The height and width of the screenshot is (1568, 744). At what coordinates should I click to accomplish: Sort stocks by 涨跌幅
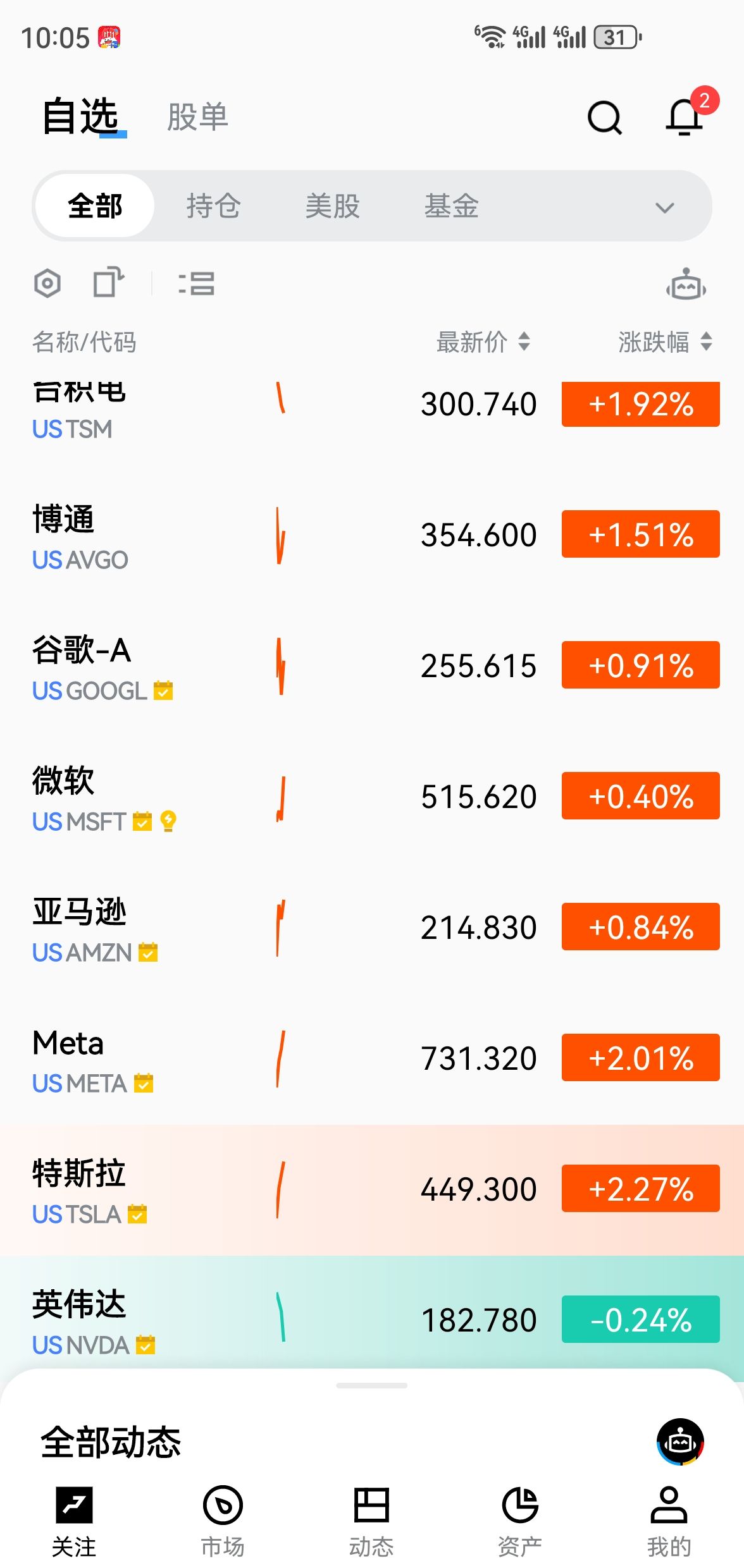(x=665, y=342)
